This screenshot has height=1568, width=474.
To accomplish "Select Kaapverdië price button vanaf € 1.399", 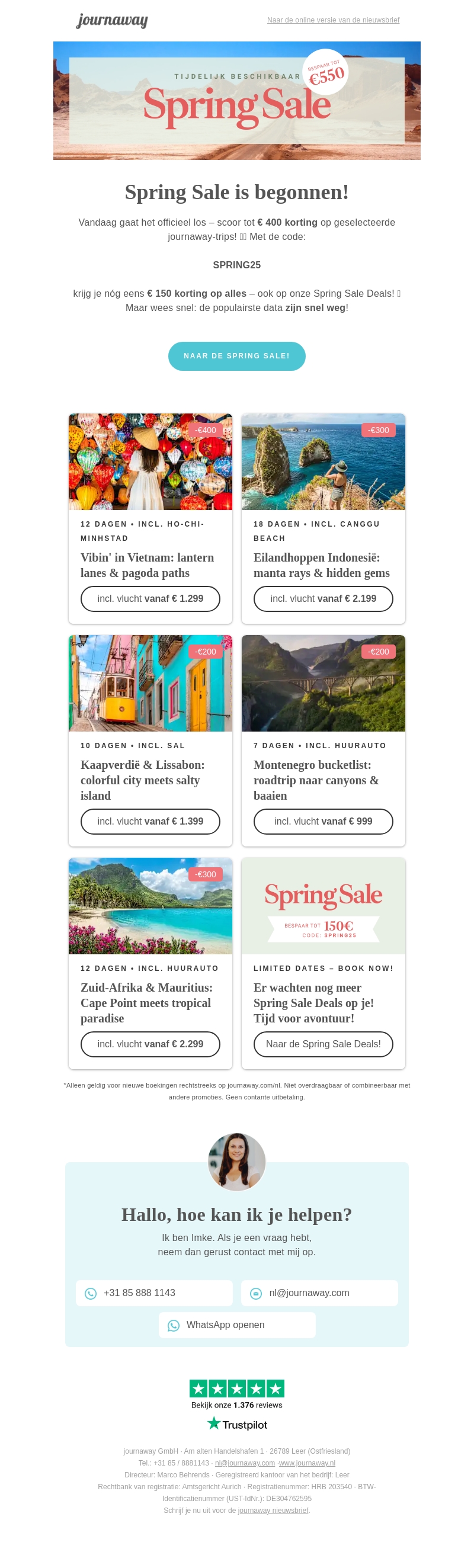I will click(x=150, y=821).
